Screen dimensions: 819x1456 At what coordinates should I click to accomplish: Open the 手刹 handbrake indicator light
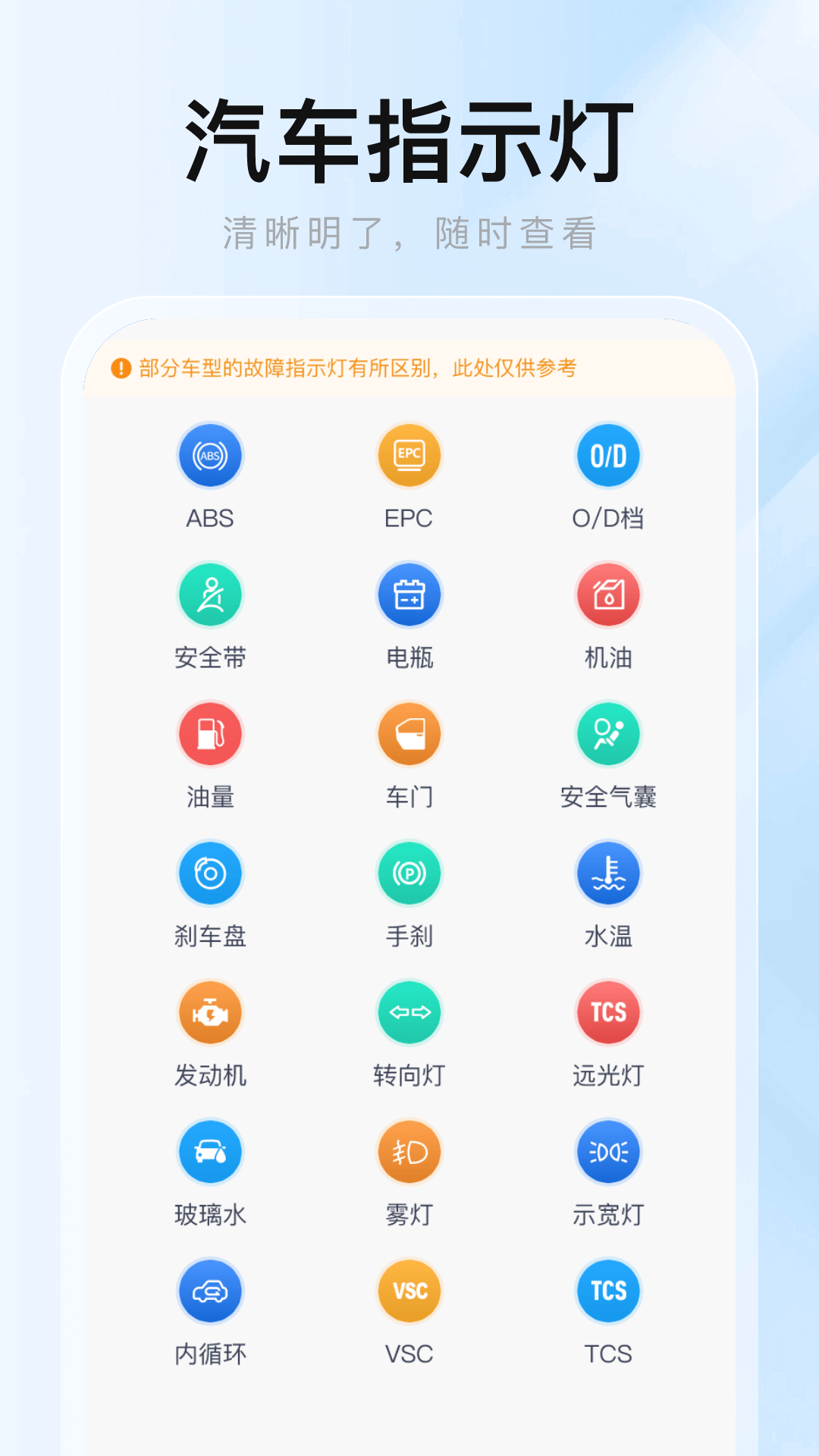coord(409,873)
